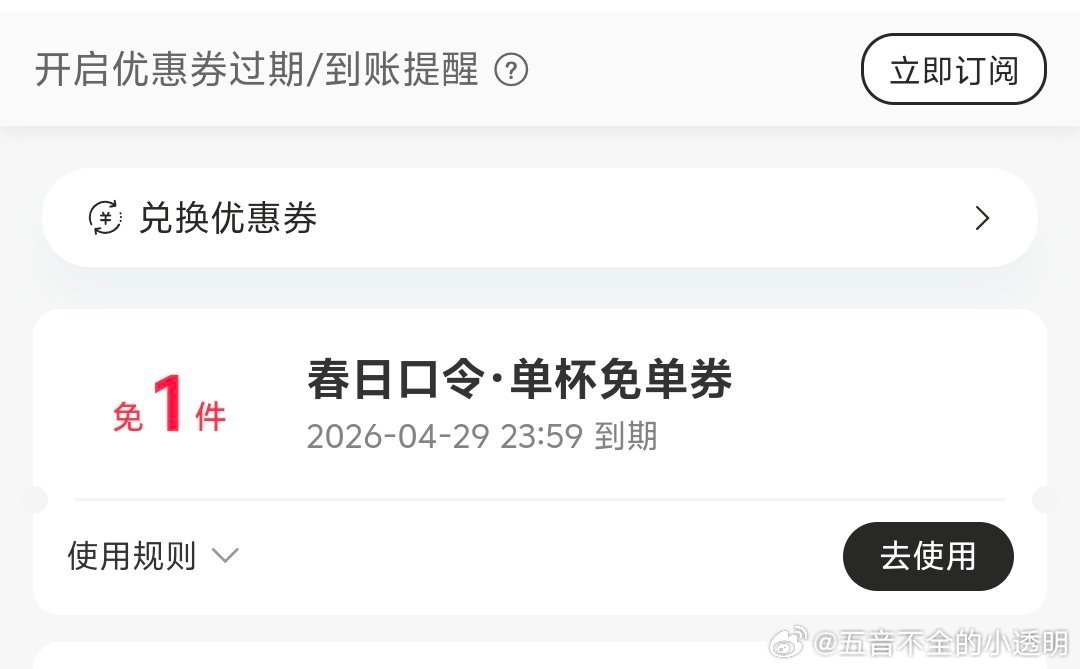The image size is (1080, 669).
Task: Open the help icon beside 到账提醒
Action: [511, 71]
